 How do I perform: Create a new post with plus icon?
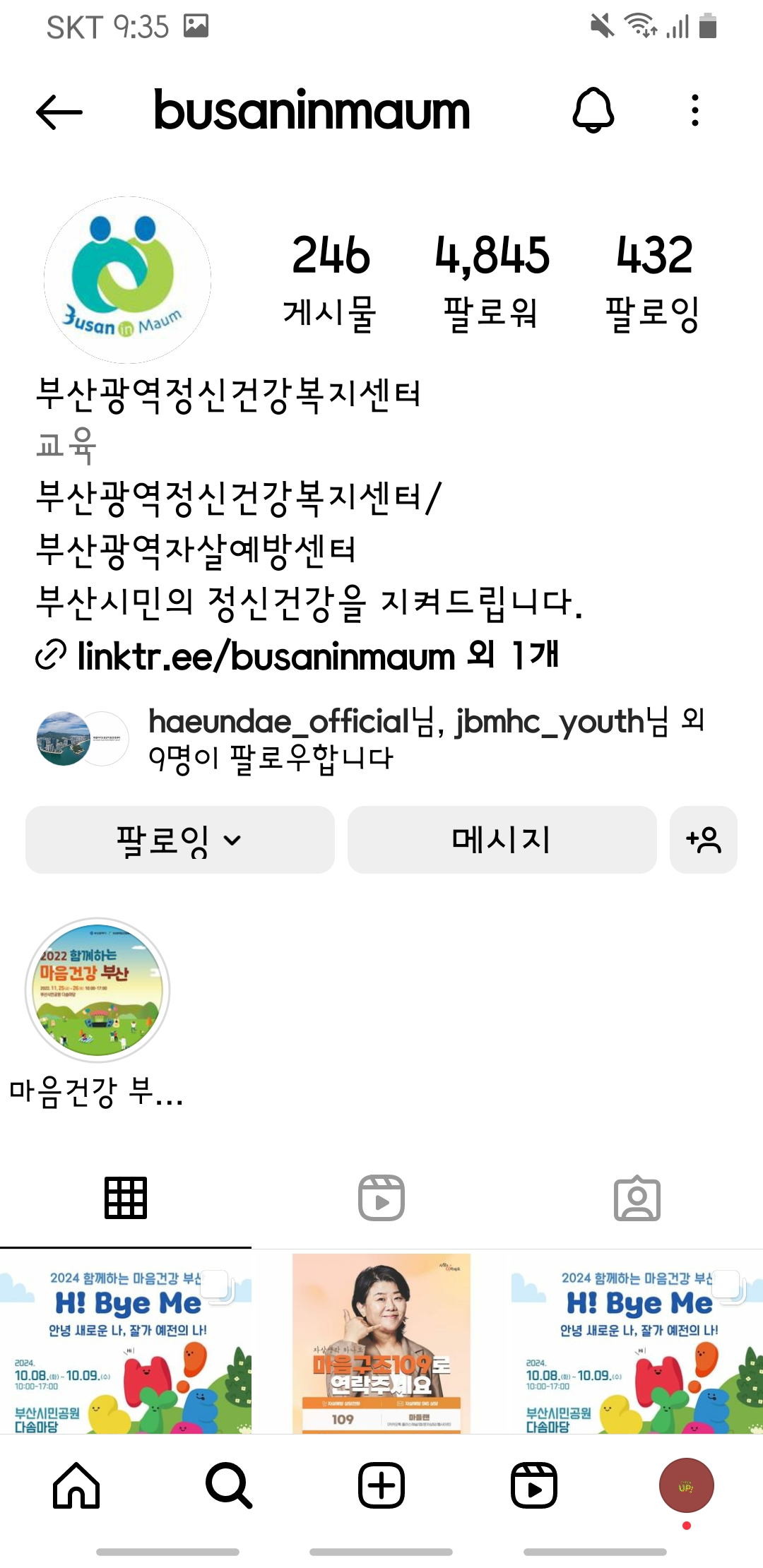(381, 1485)
